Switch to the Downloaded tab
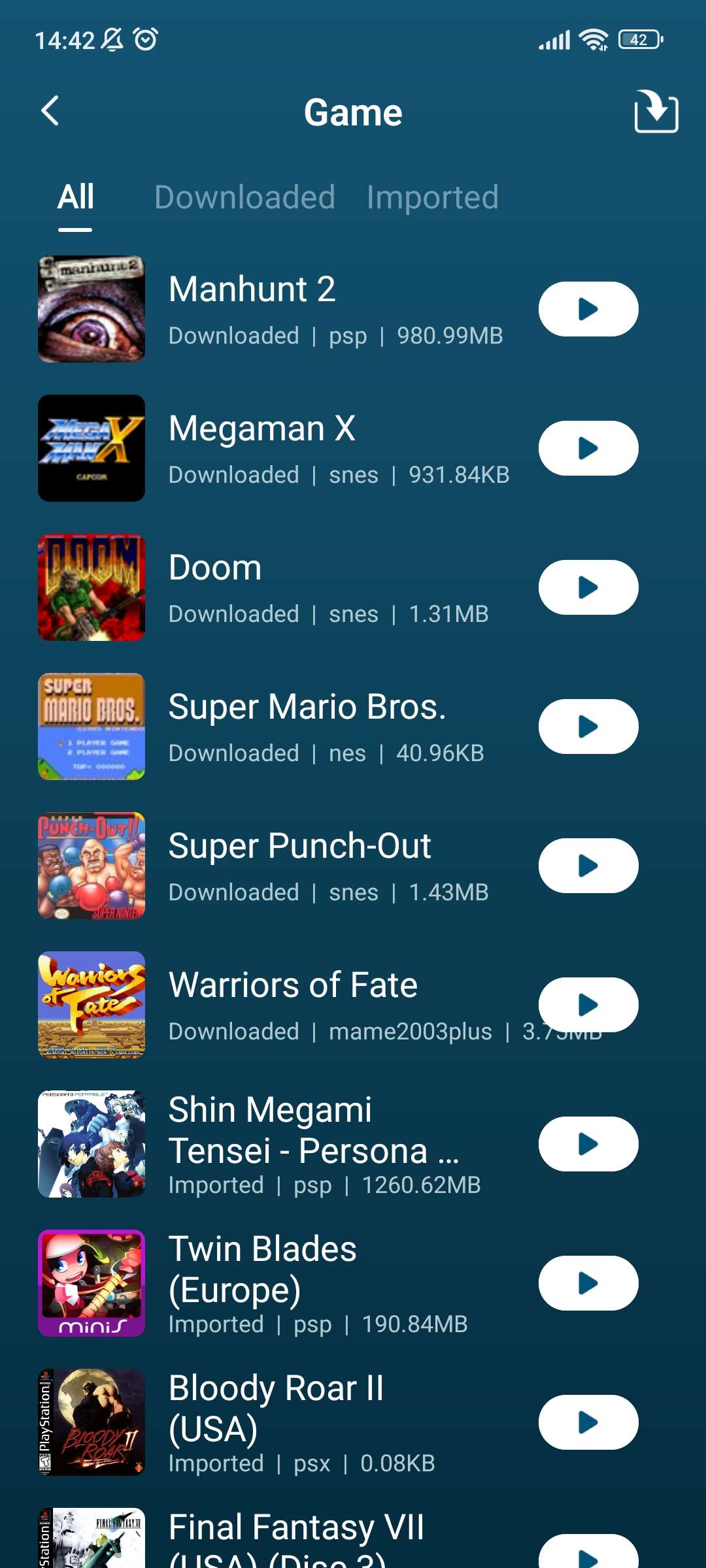 [244, 197]
